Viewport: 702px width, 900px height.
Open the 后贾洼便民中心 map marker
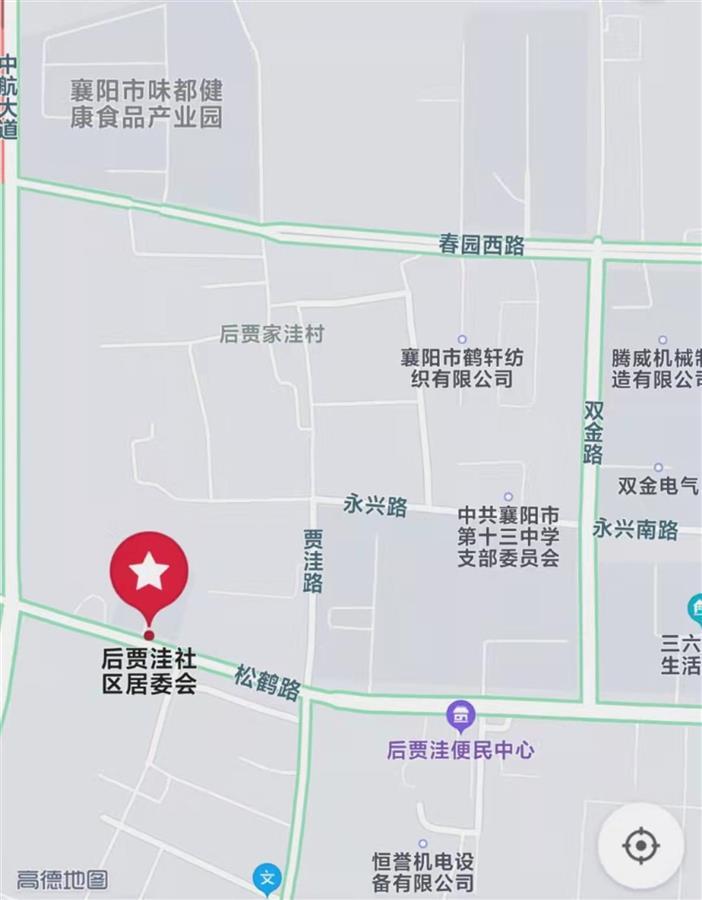click(461, 716)
